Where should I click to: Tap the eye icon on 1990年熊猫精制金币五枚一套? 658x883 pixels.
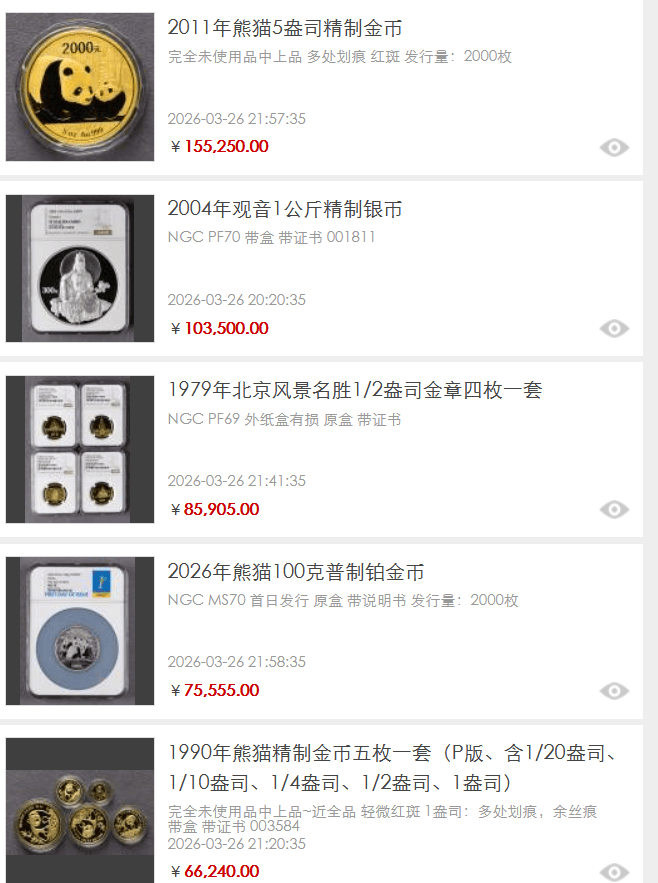[614, 872]
